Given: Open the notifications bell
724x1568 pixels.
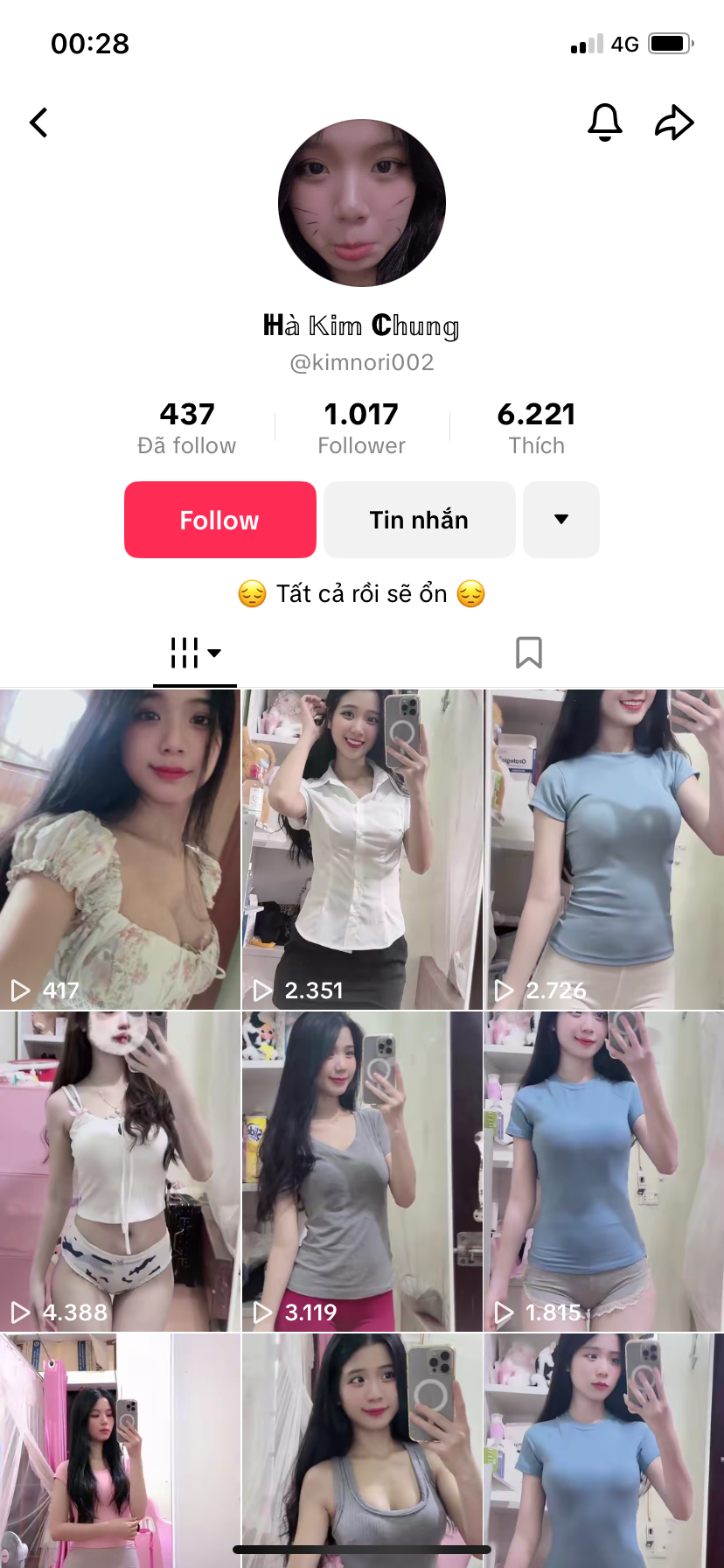Looking at the screenshot, I should click(x=604, y=122).
